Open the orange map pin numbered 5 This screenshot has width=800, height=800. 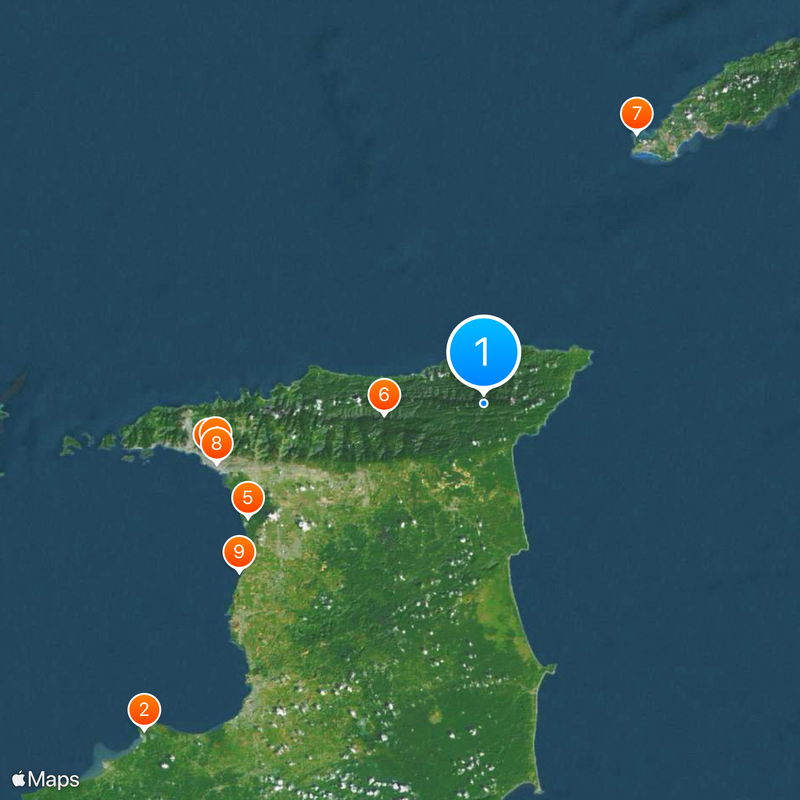tap(248, 497)
